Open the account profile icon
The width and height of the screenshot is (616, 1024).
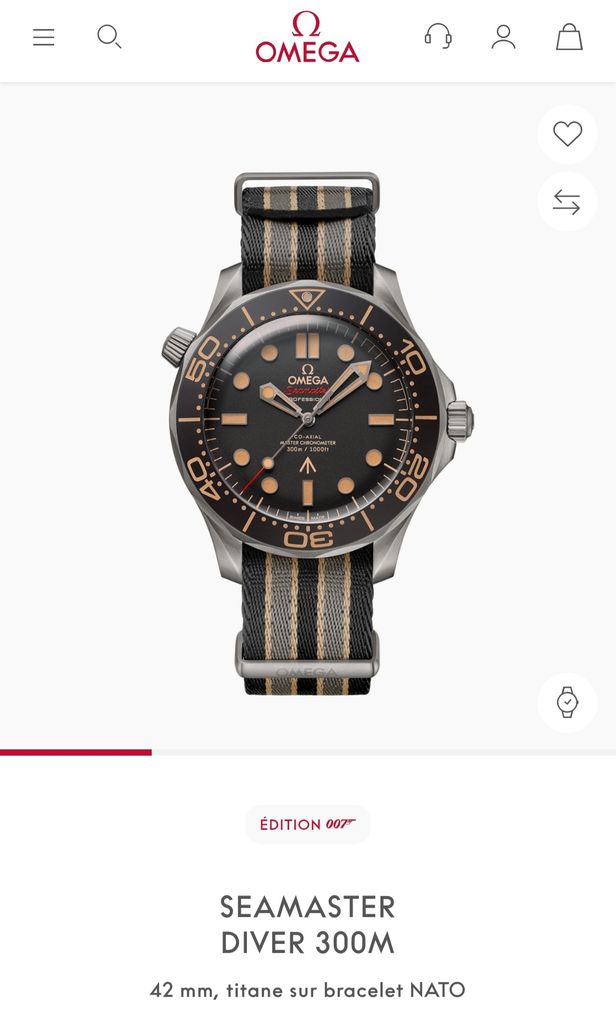click(x=503, y=37)
